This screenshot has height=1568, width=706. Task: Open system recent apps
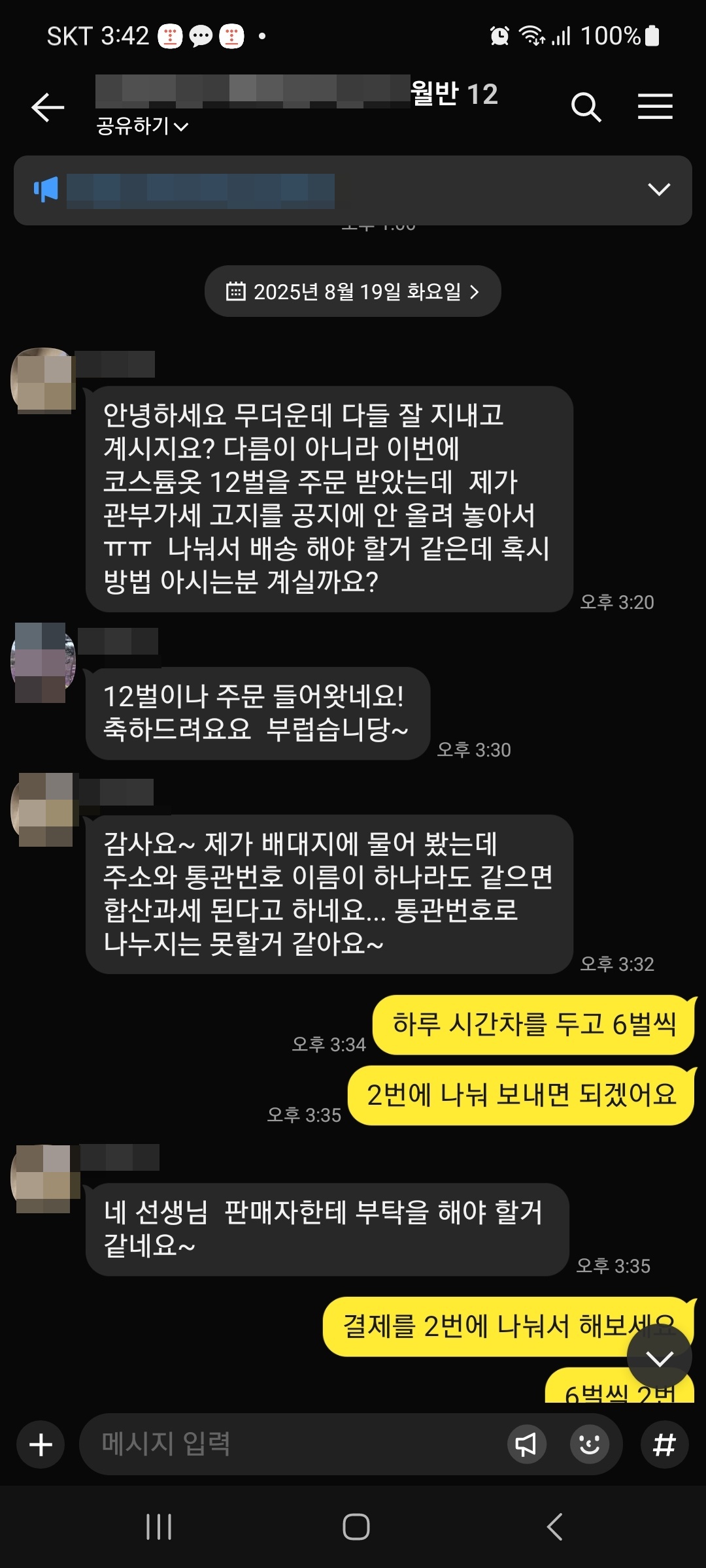(x=159, y=1527)
